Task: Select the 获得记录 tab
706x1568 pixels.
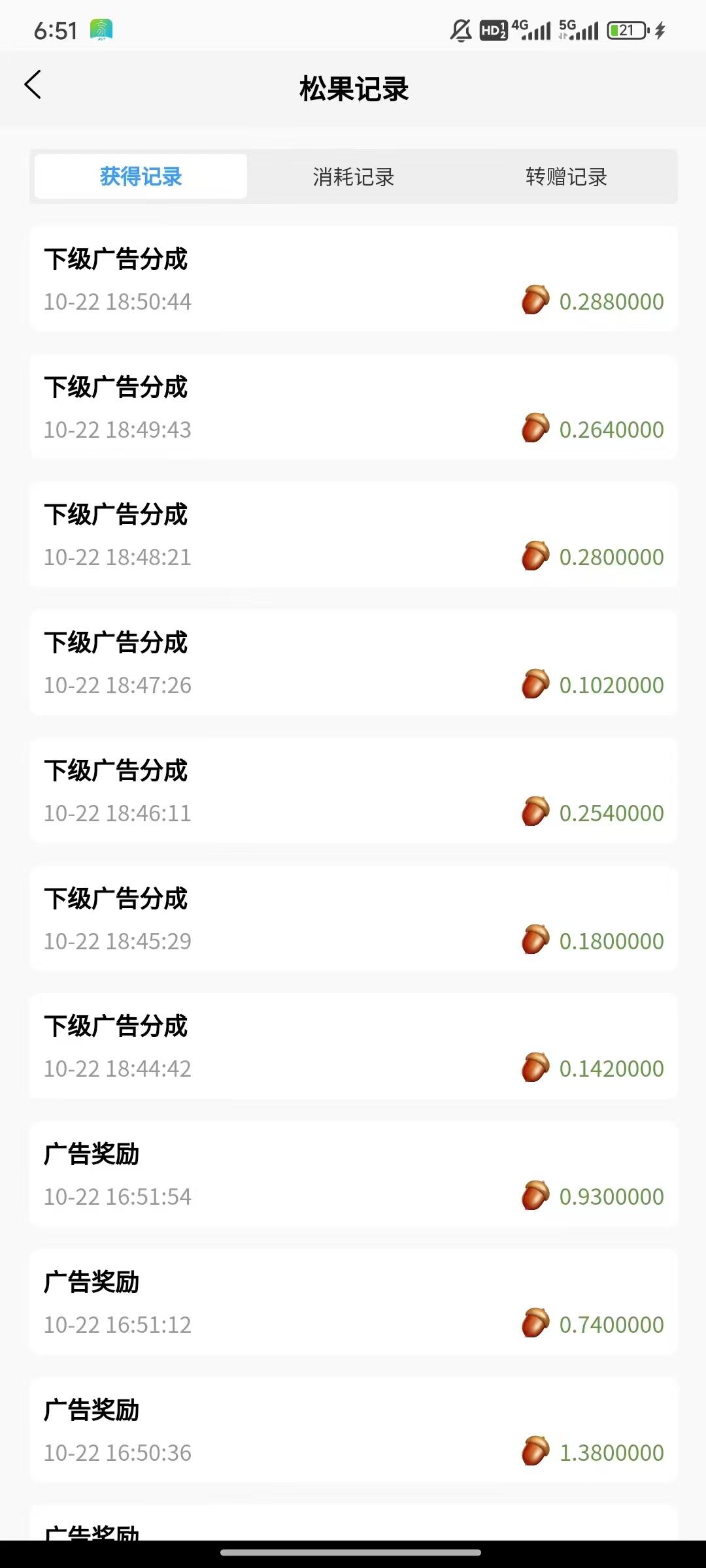Action: (x=141, y=176)
